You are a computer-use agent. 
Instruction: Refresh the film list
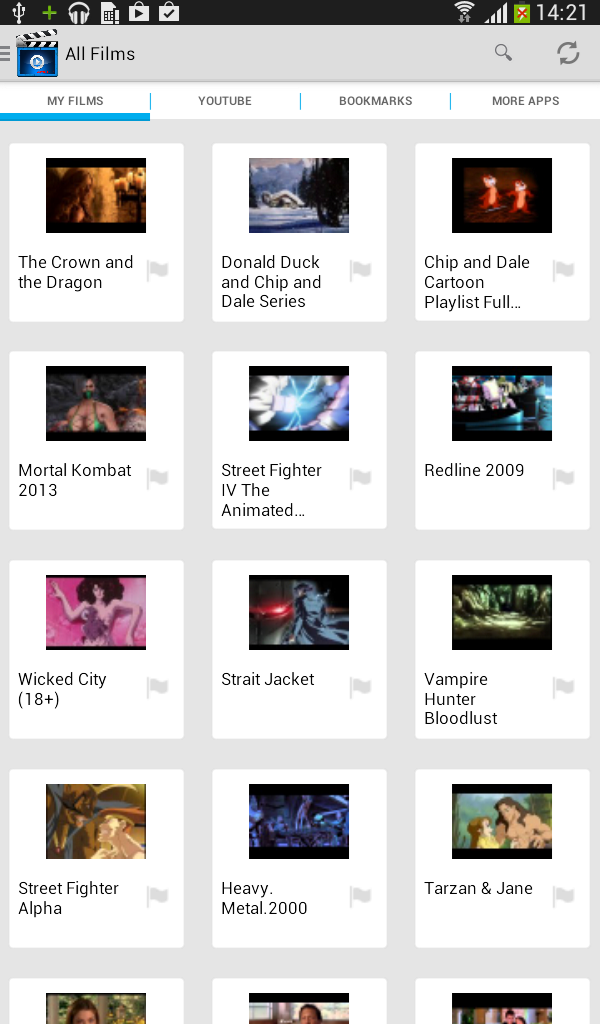(x=568, y=53)
